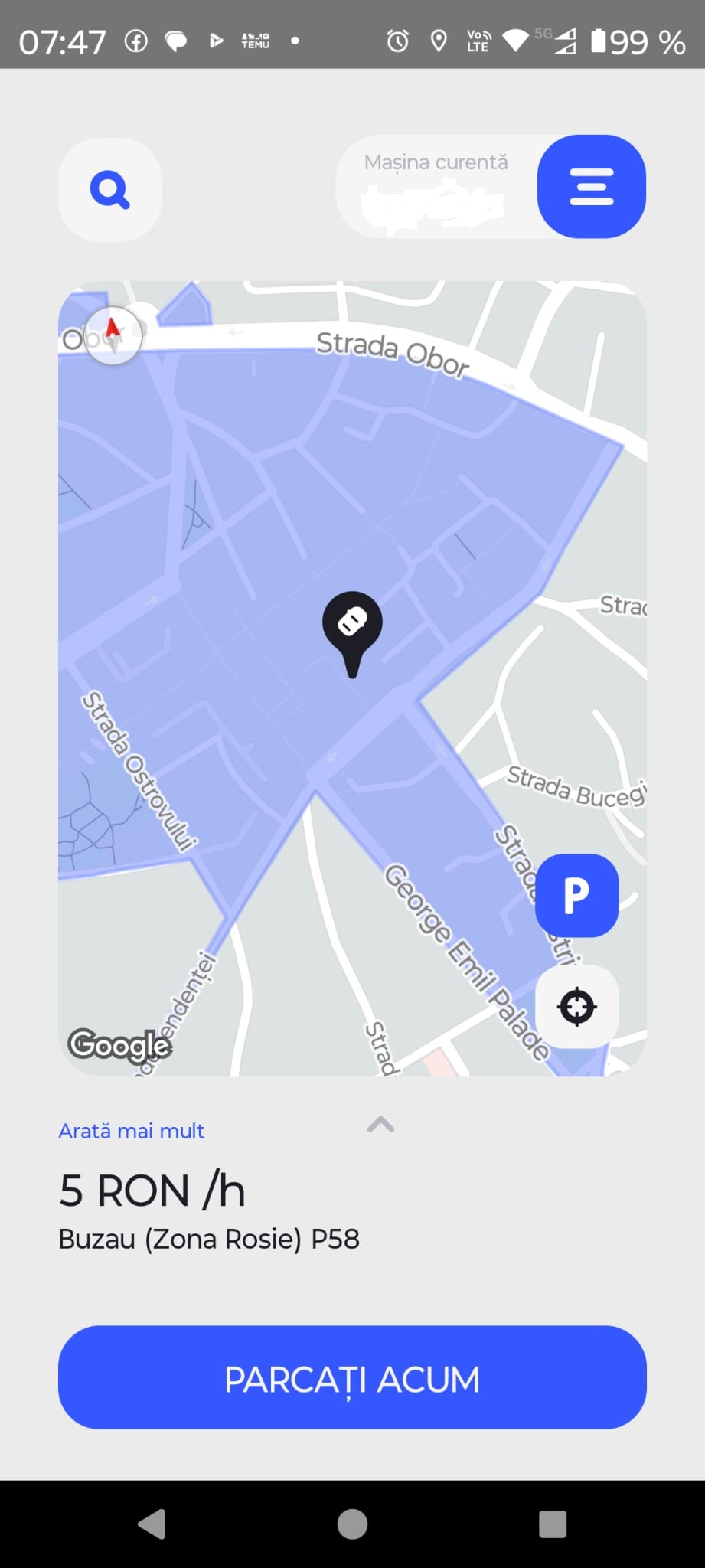Go back using the system back button
The width and height of the screenshot is (705, 1568).
click(152, 1524)
